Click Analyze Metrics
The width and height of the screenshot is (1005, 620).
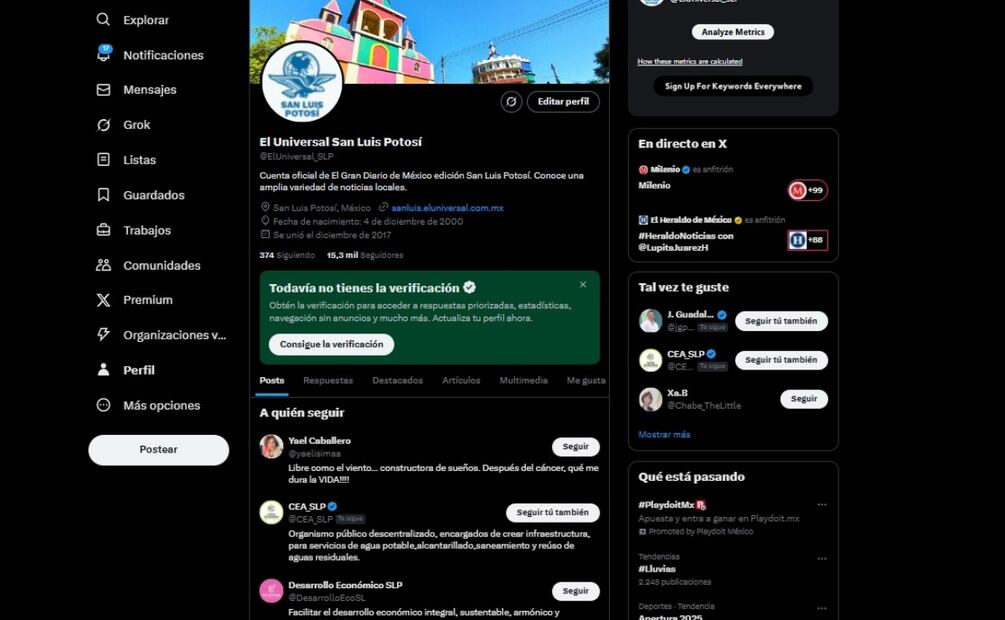click(733, 32)
